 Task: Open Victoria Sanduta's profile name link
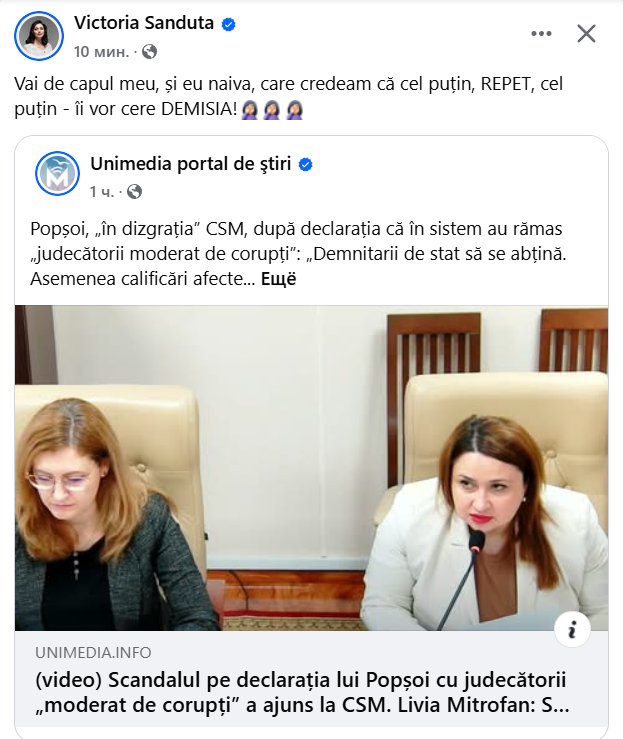point(144,23)
